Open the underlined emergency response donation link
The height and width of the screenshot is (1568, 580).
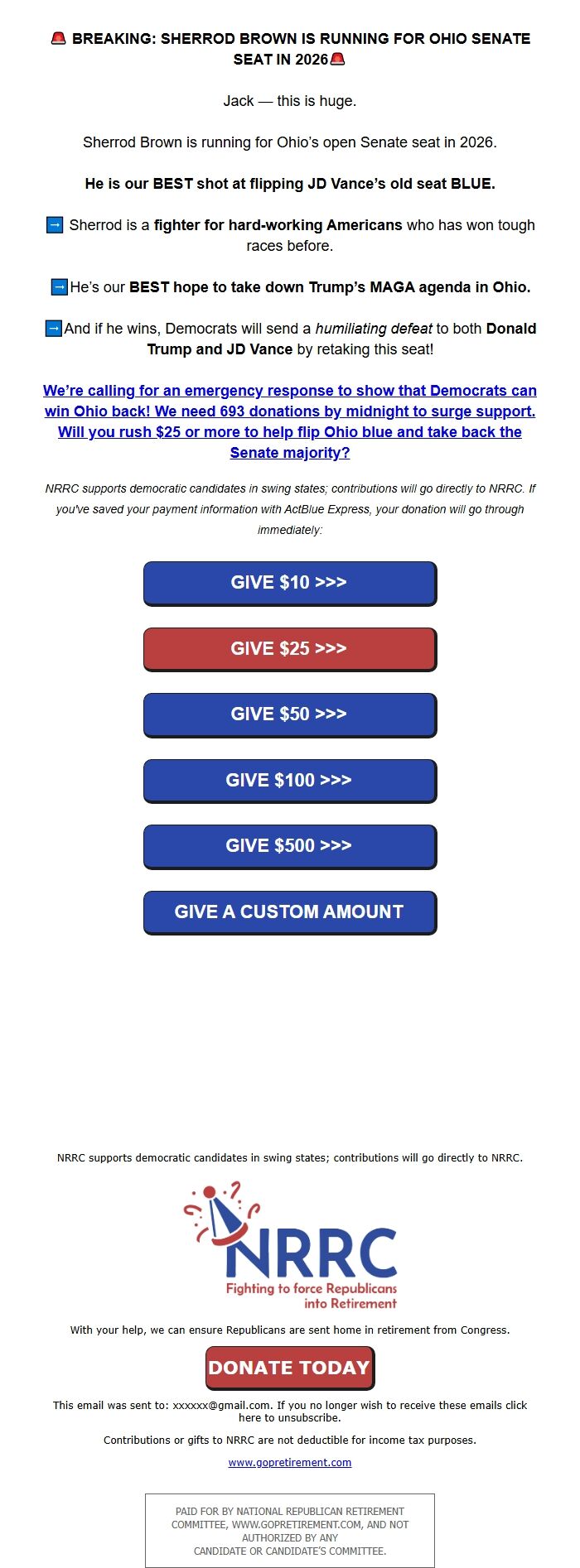tap(290, 421)
